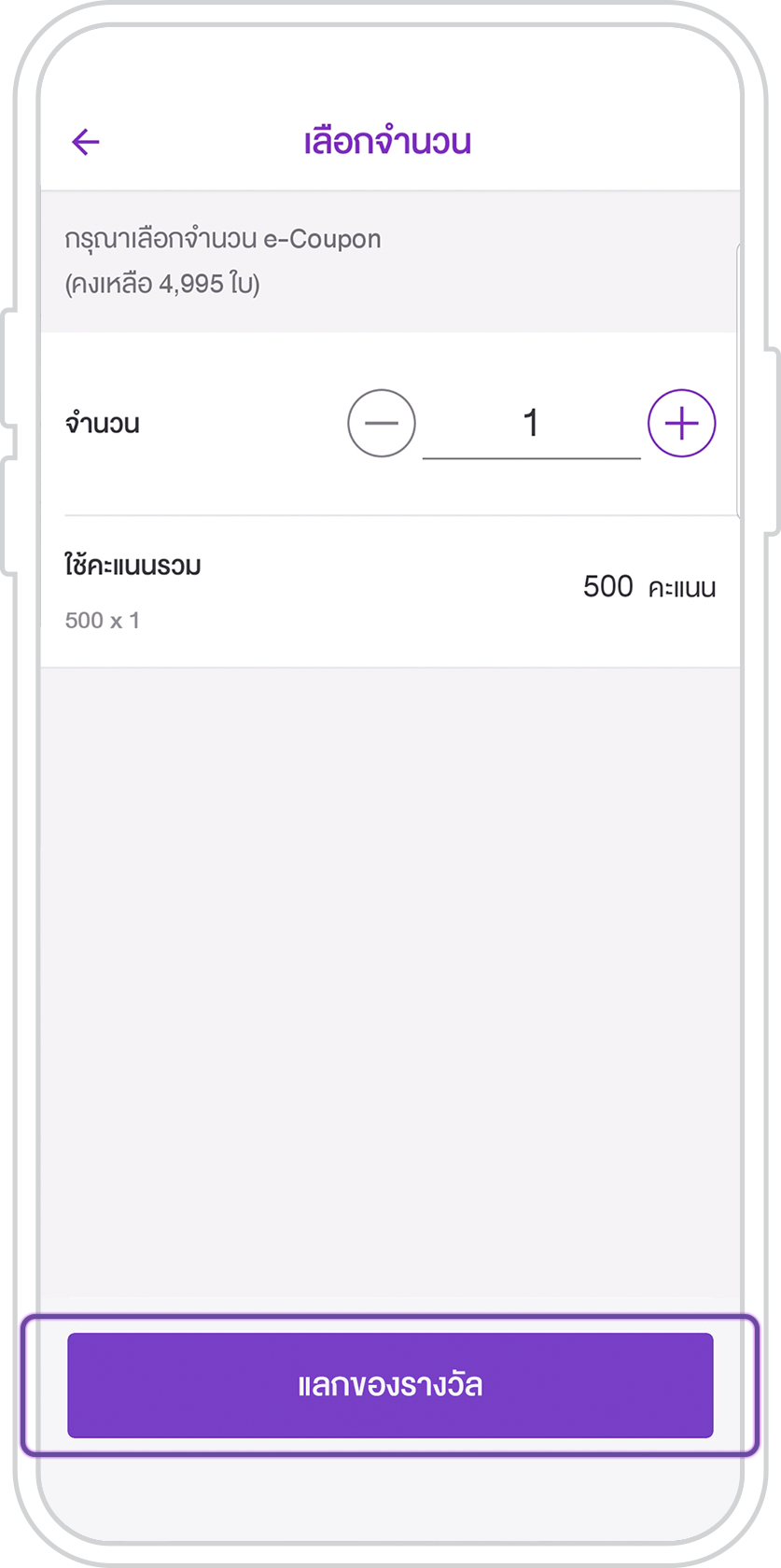Edit the quantity number field

pos(531,424)
